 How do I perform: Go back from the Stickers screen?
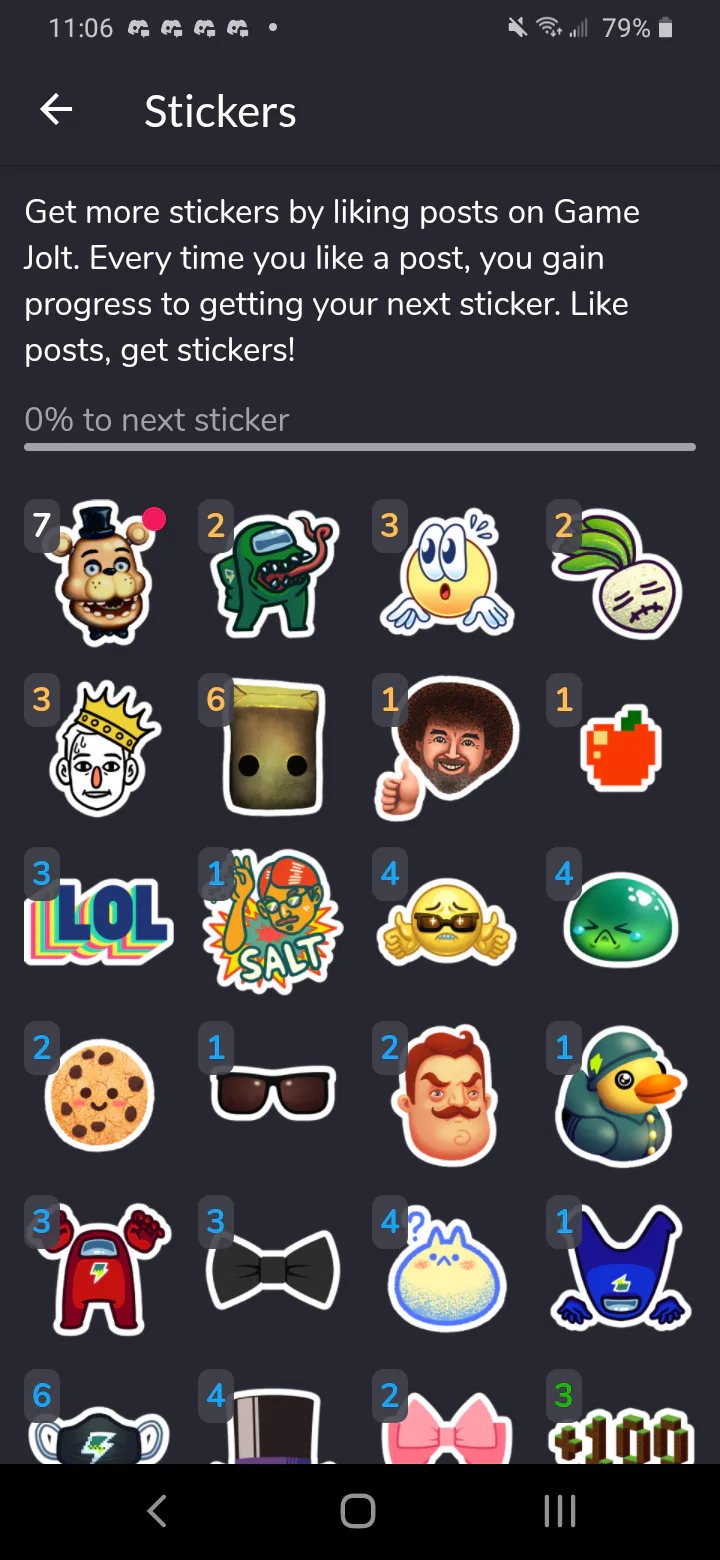coord(56,110)
